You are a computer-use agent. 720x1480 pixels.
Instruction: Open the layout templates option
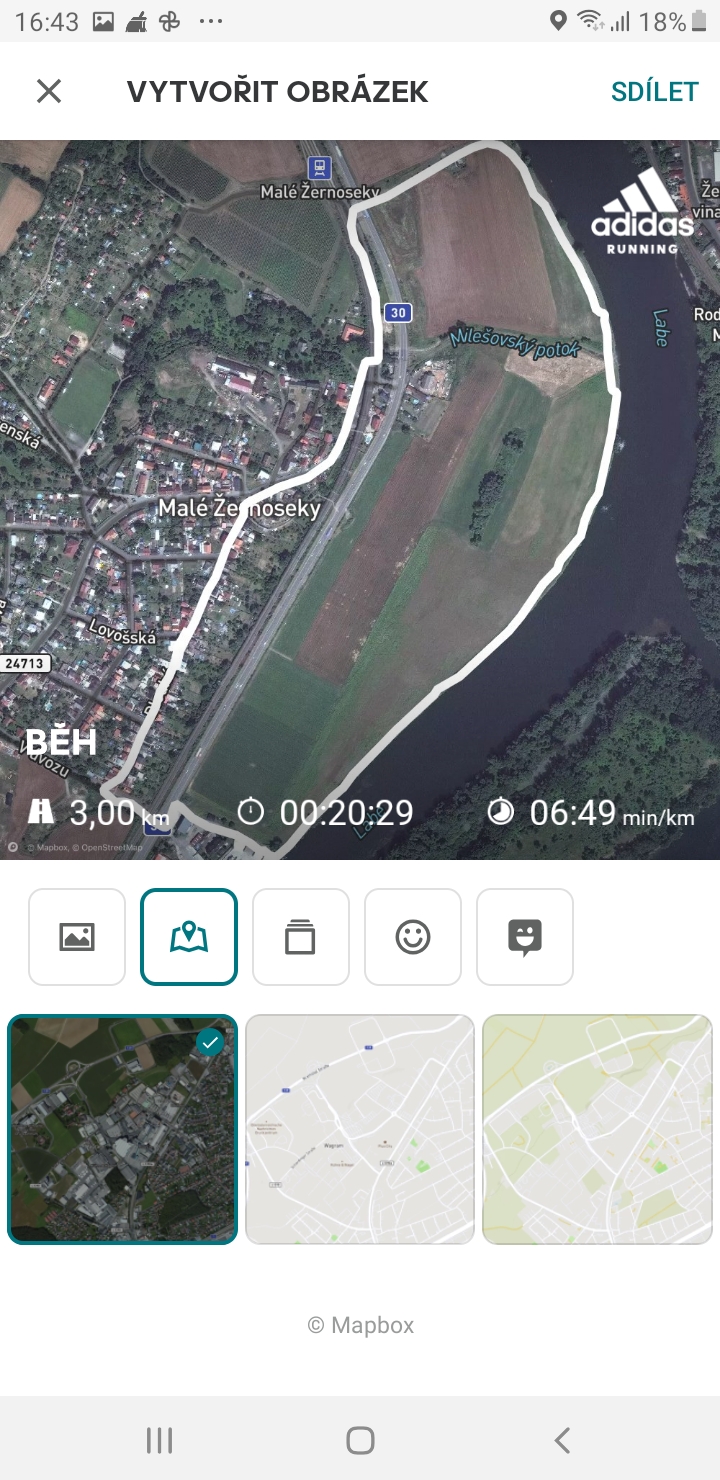click(x=301, y=937)
